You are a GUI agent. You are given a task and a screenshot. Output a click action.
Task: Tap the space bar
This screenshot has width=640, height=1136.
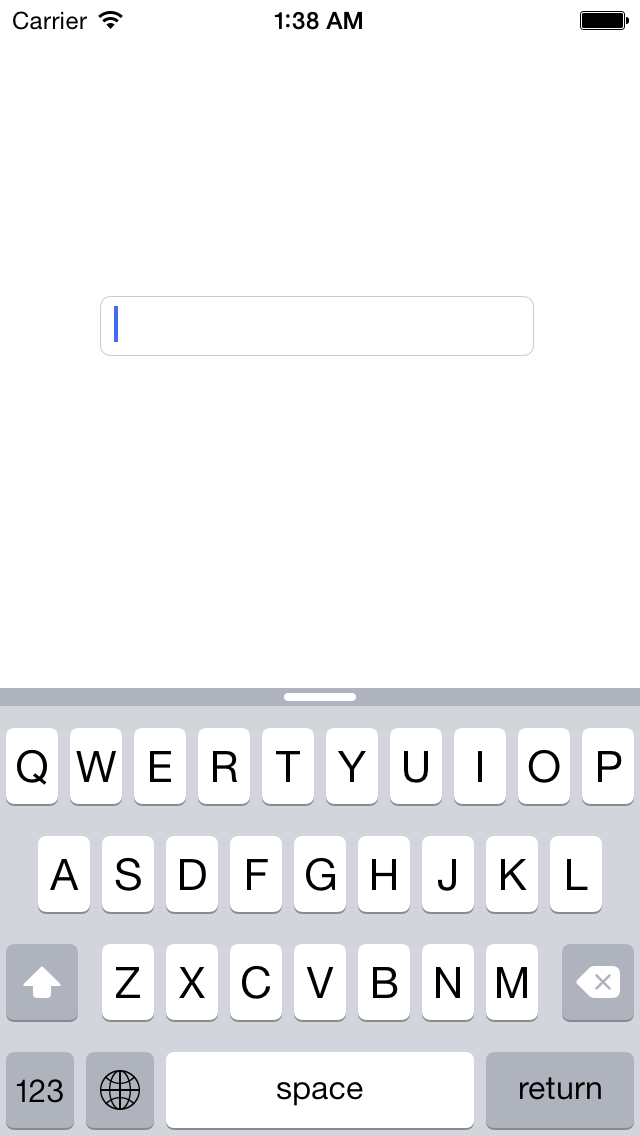pos(320,1090)
